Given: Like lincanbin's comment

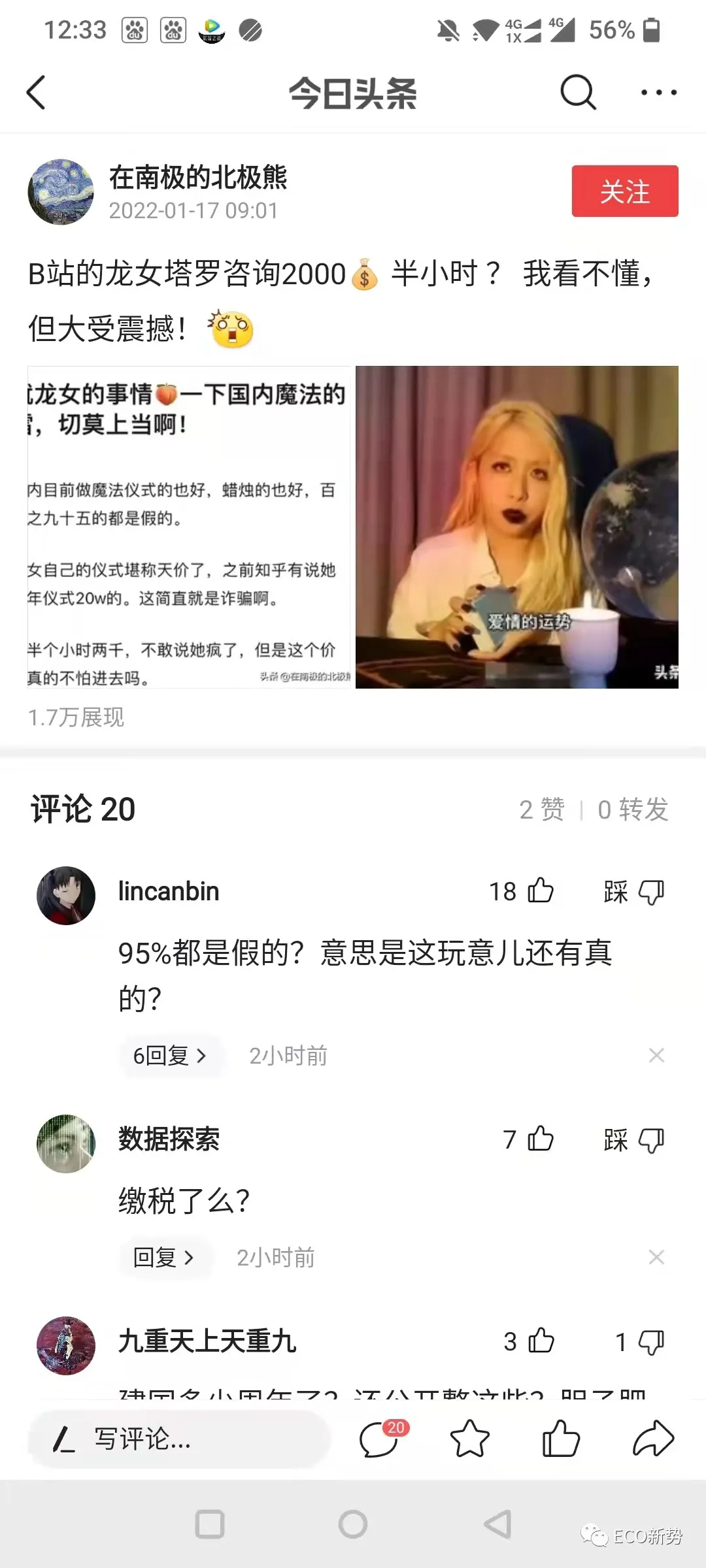Looking at the screenshot, I should pyautogui.click(x=541, y=891).
